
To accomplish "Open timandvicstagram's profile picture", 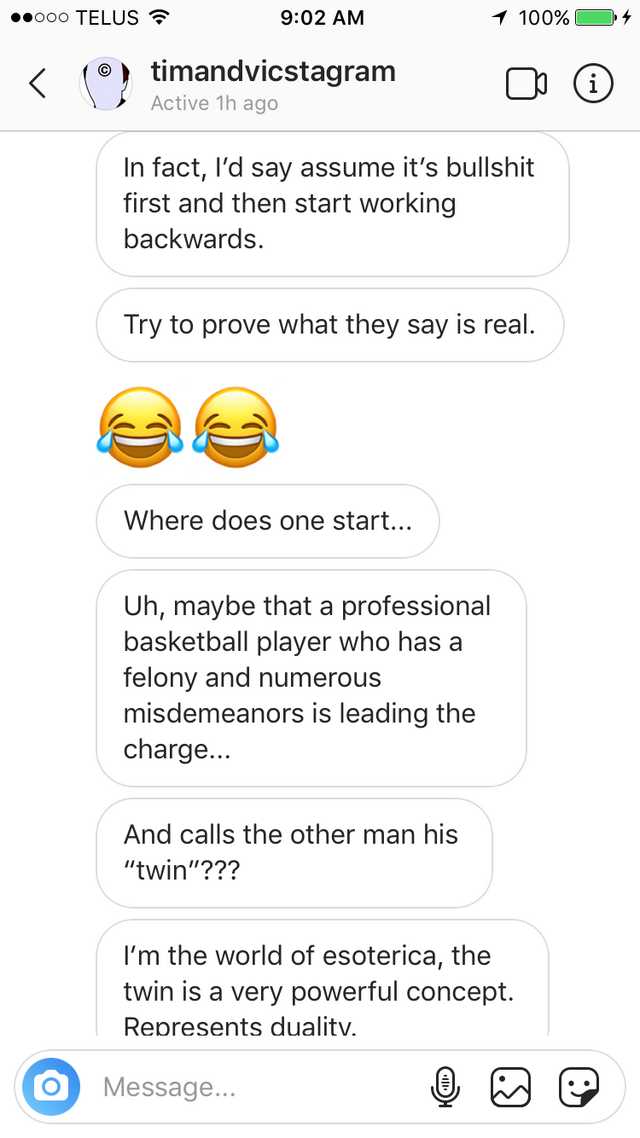I will 105,83.
